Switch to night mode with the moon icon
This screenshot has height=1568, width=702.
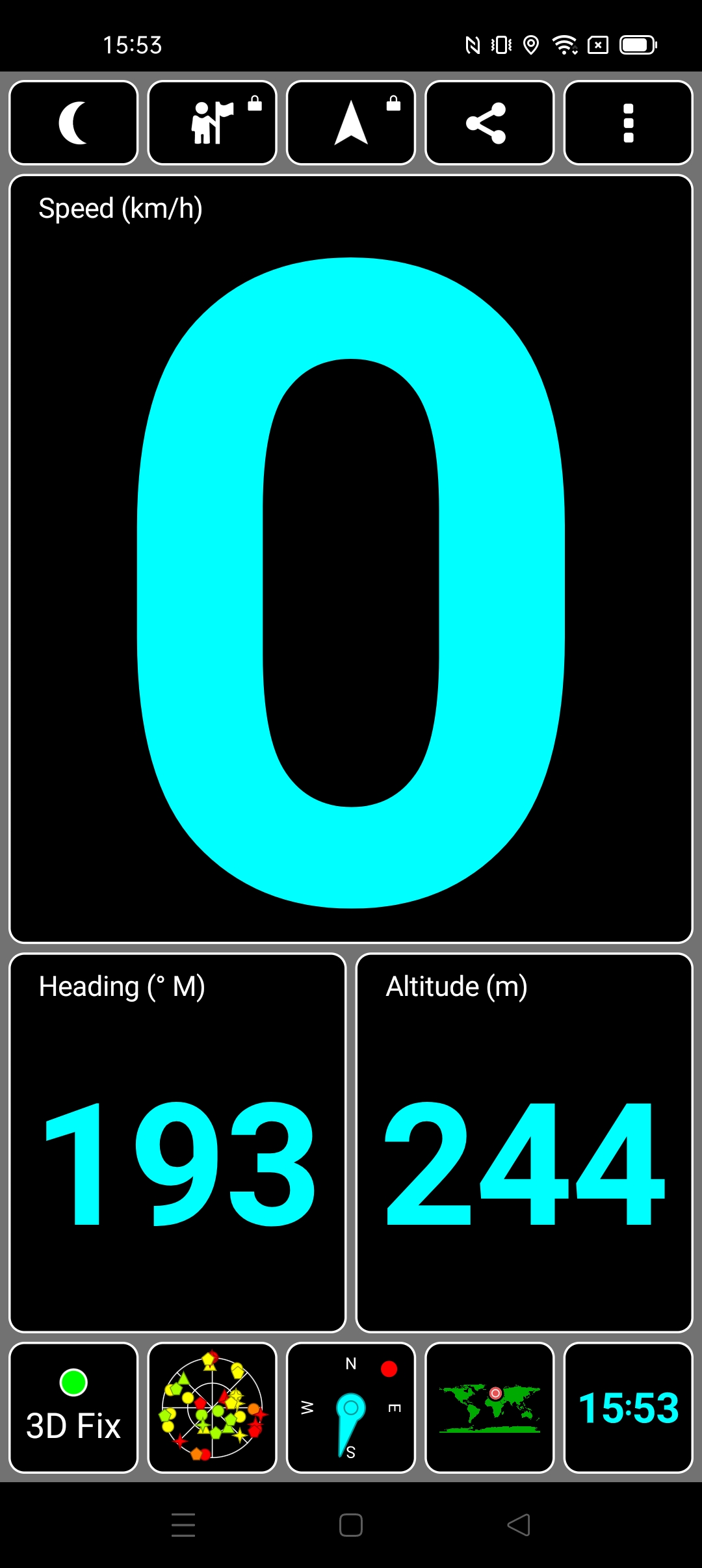pos(73,123)
